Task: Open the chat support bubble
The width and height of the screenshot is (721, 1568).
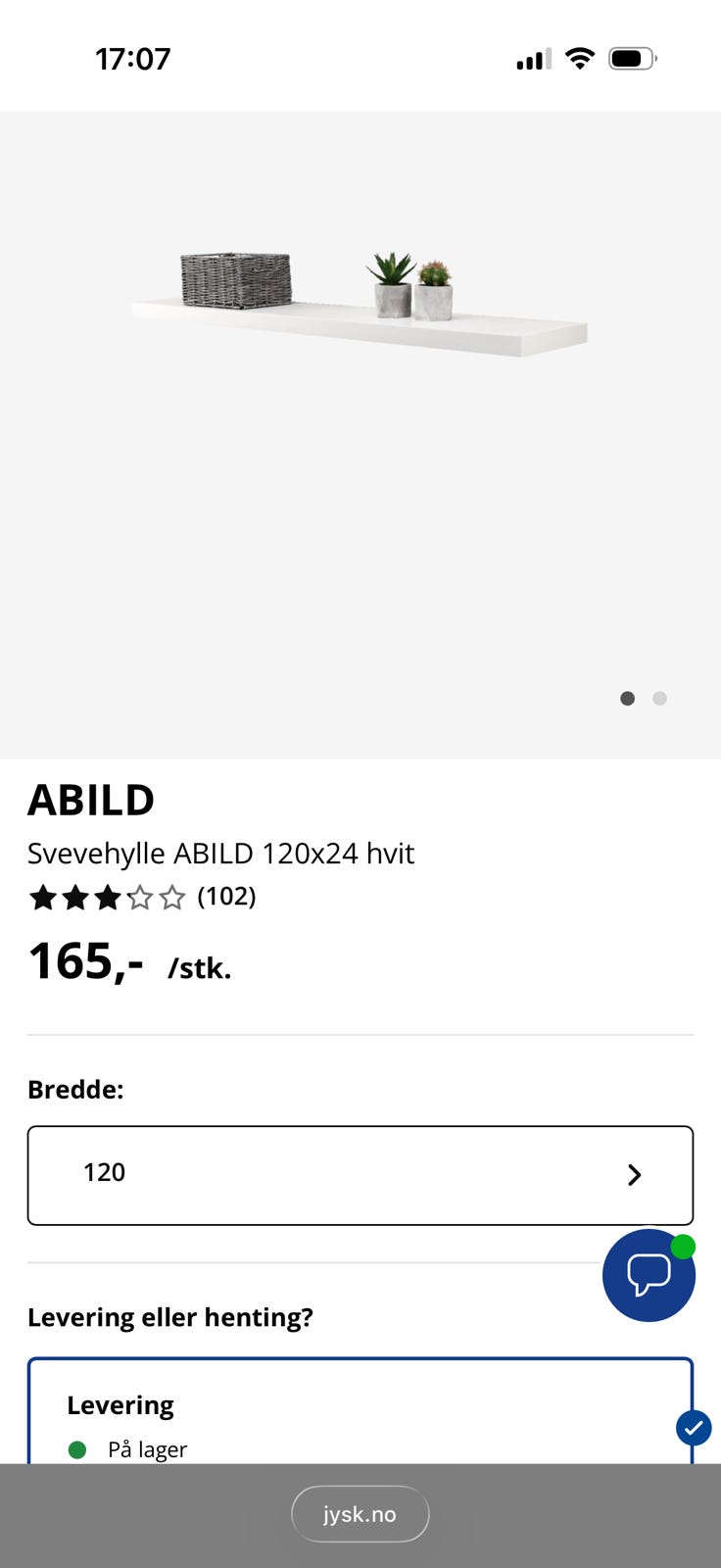Action: [649, 1275]
